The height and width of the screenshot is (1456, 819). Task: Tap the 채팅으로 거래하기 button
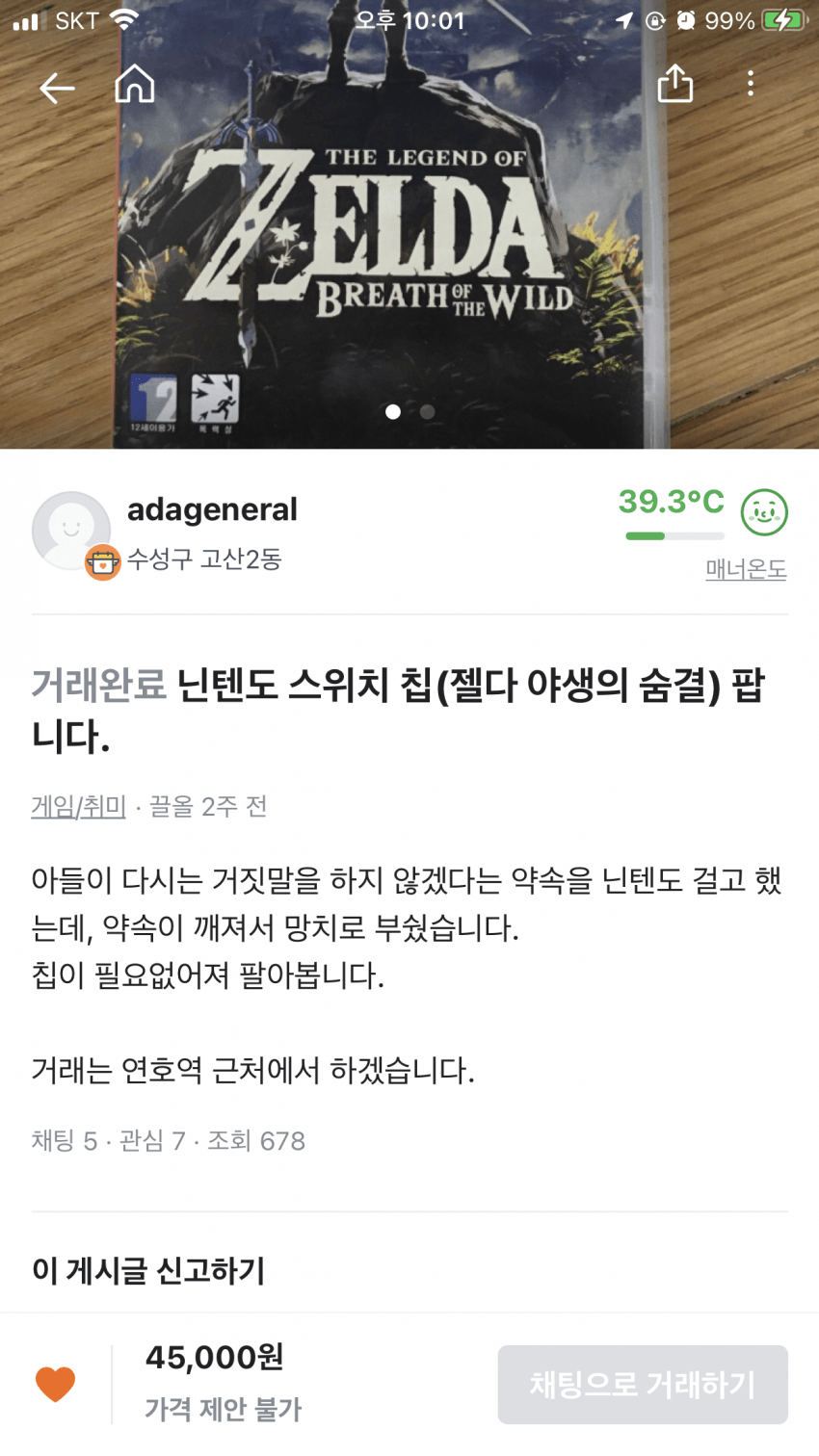pyautogui.click(x=643, y=1385)
